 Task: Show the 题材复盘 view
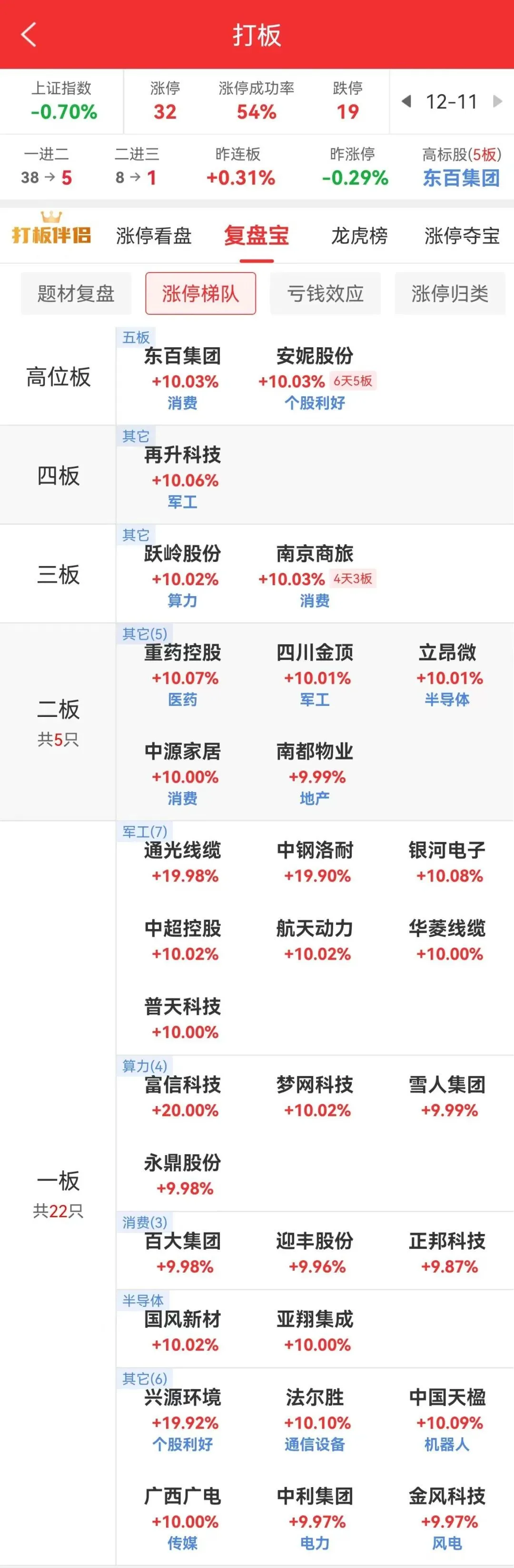(x=76, y=294)
